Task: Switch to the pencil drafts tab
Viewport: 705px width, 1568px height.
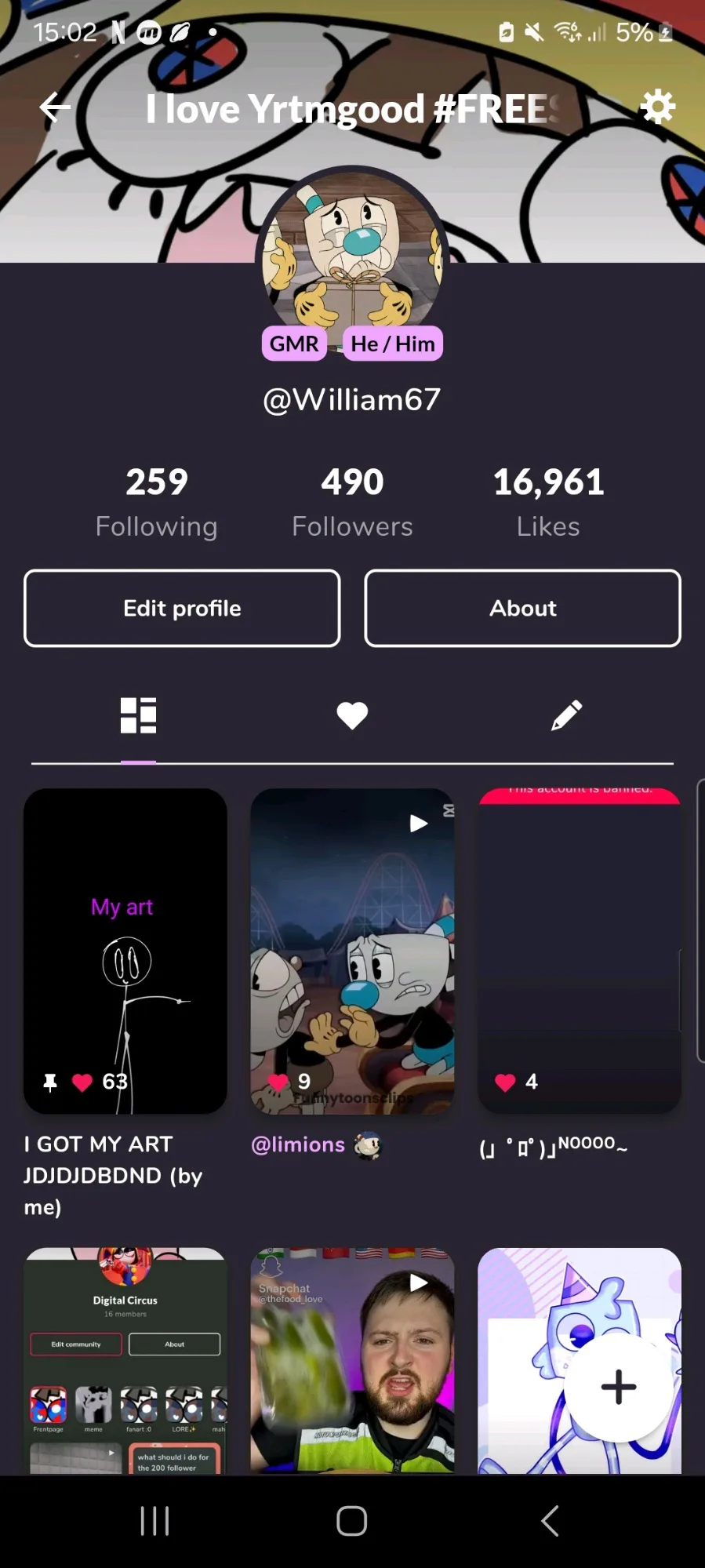Action: (566, 715)
